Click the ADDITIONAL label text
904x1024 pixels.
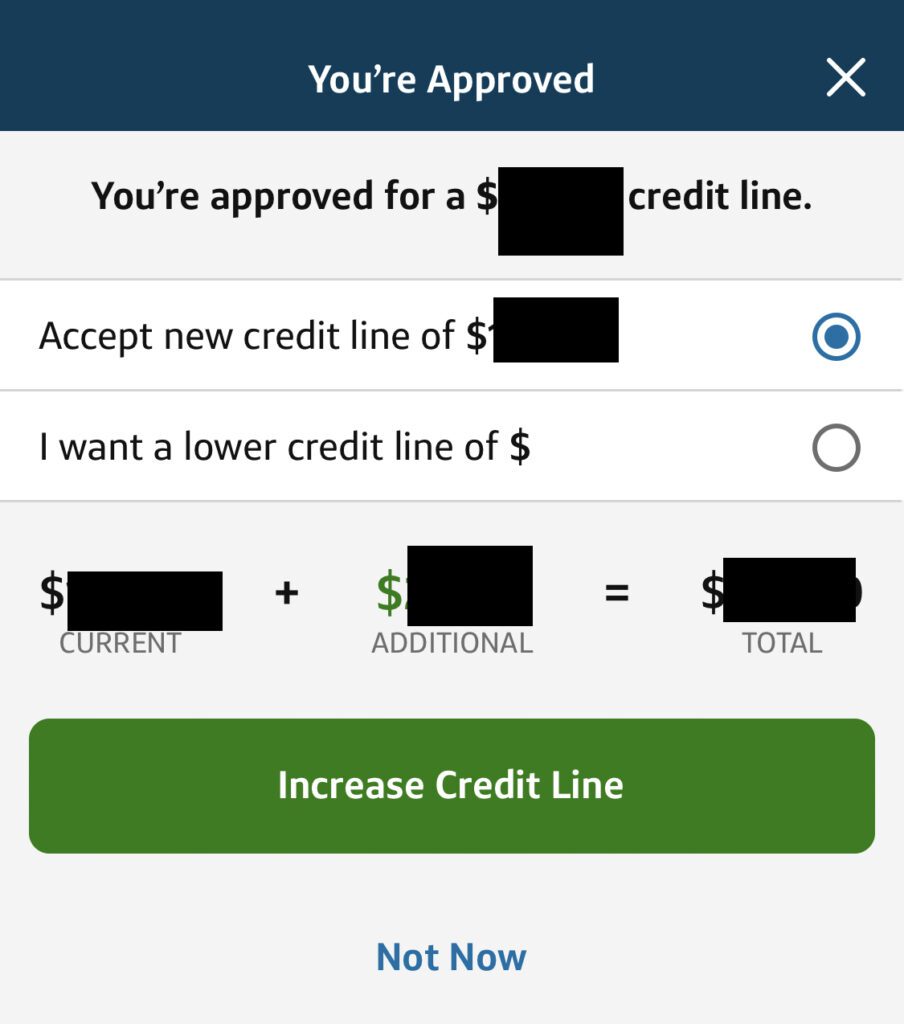(x=451, y=644)
